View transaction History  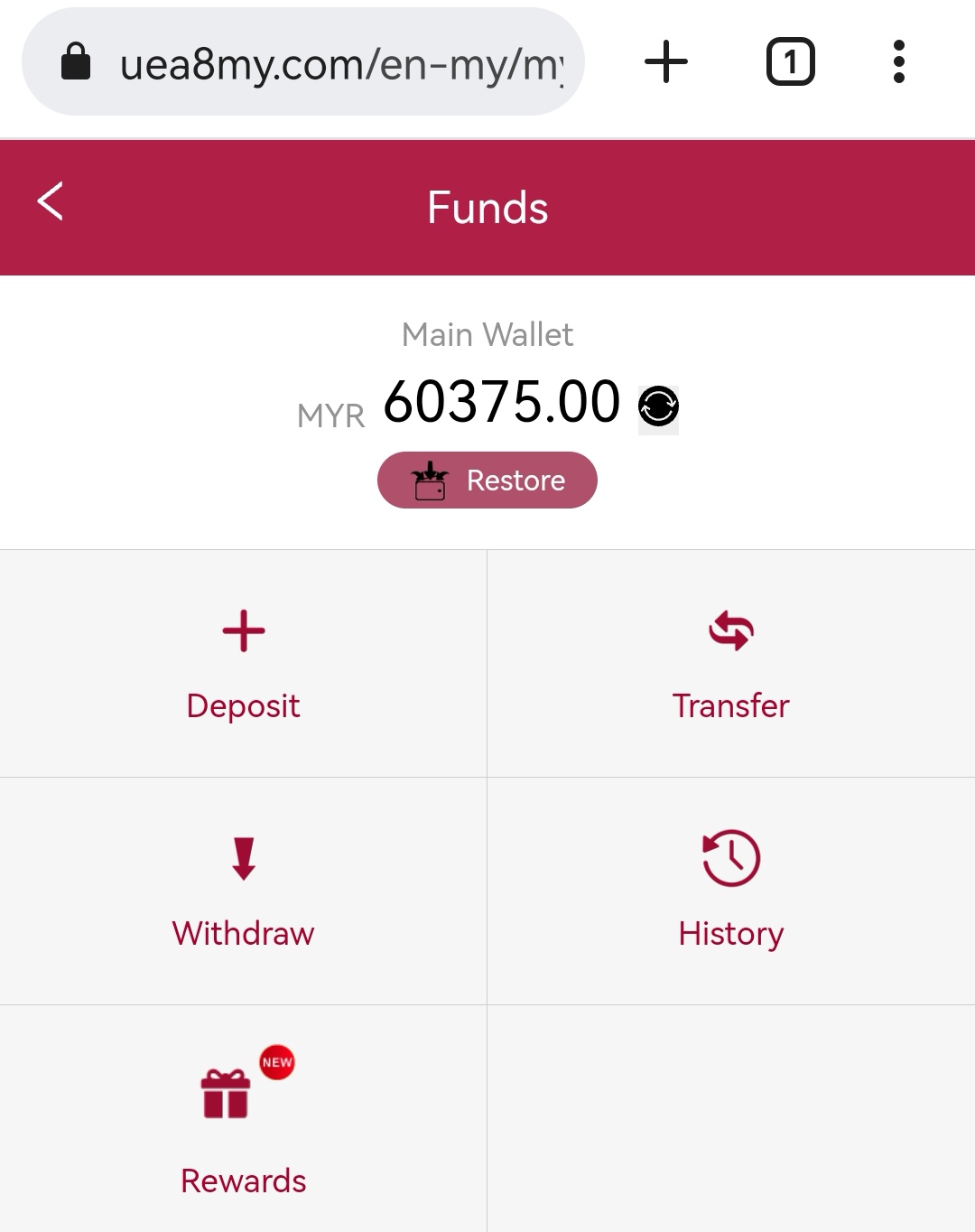tap(731, 891)
